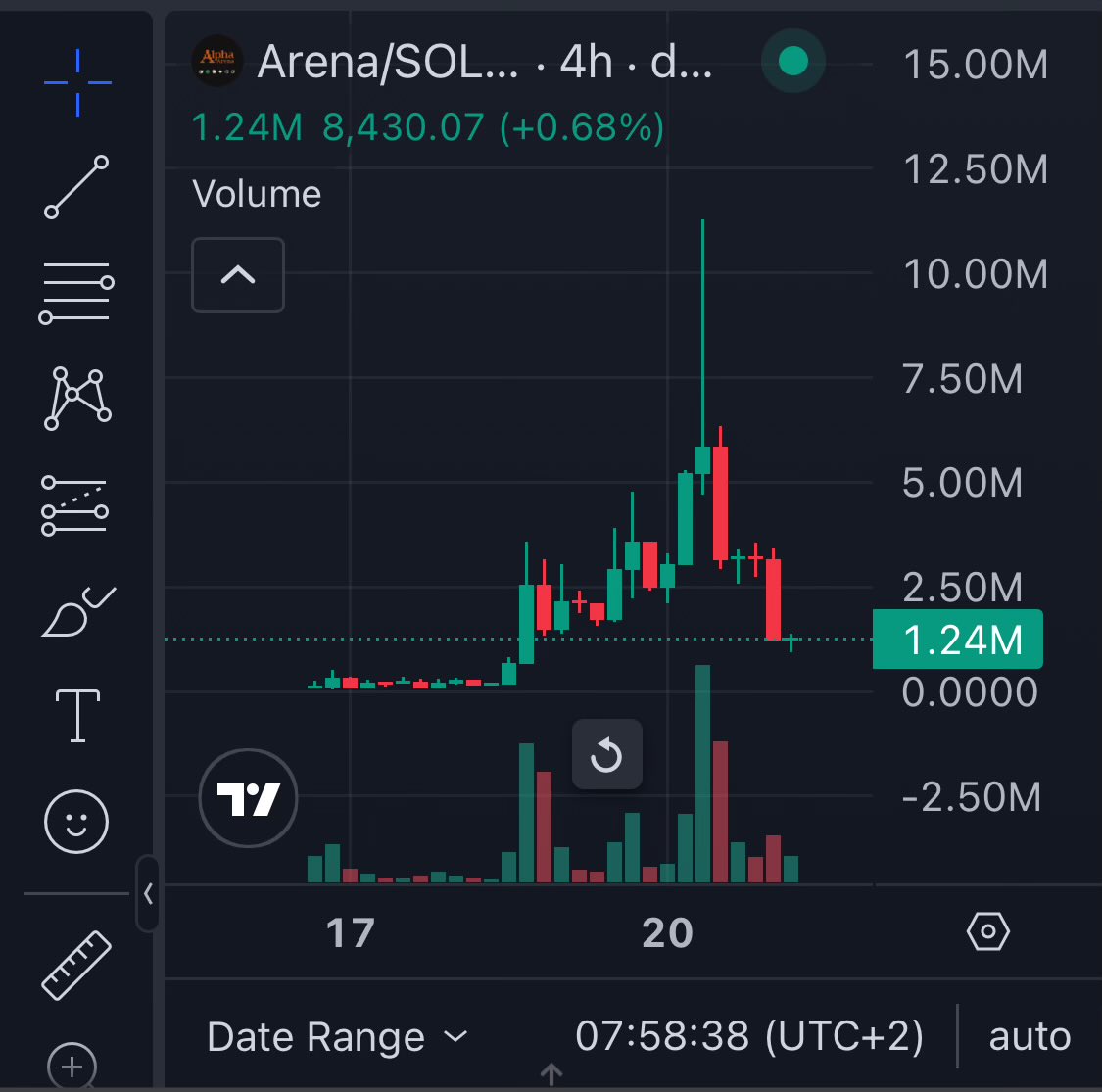This screenshot has width=1102, height=1092.
Task: Choose the trend line drawing tool
Action: click(76, 186)
